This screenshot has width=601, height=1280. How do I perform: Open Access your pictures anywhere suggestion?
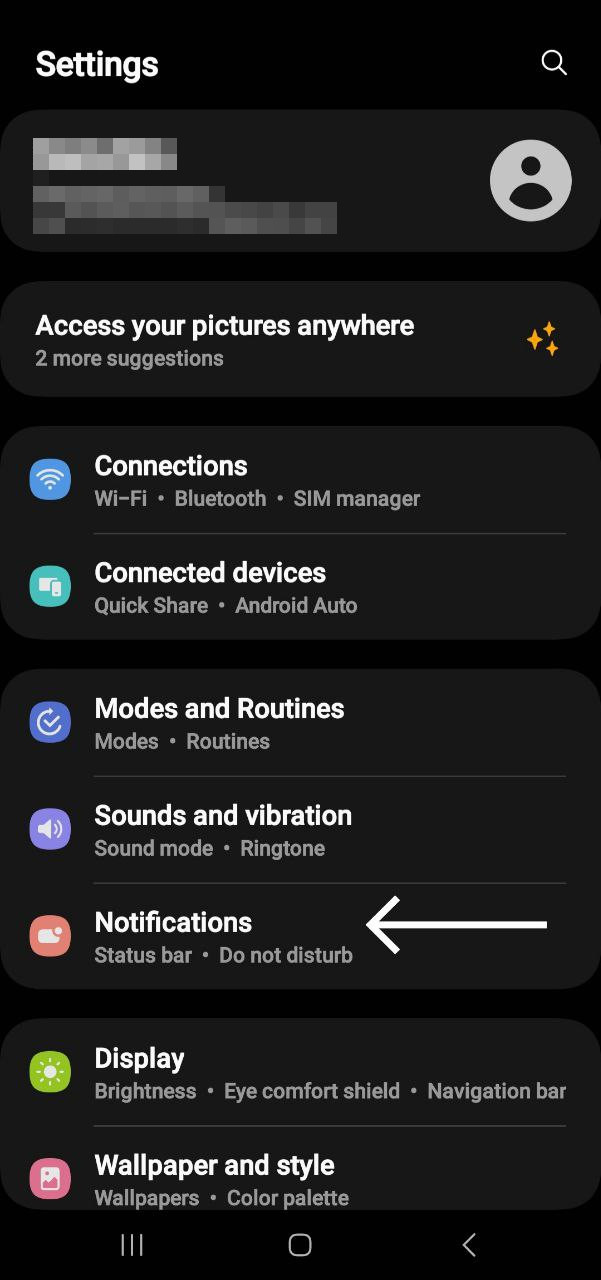point(300,340)
